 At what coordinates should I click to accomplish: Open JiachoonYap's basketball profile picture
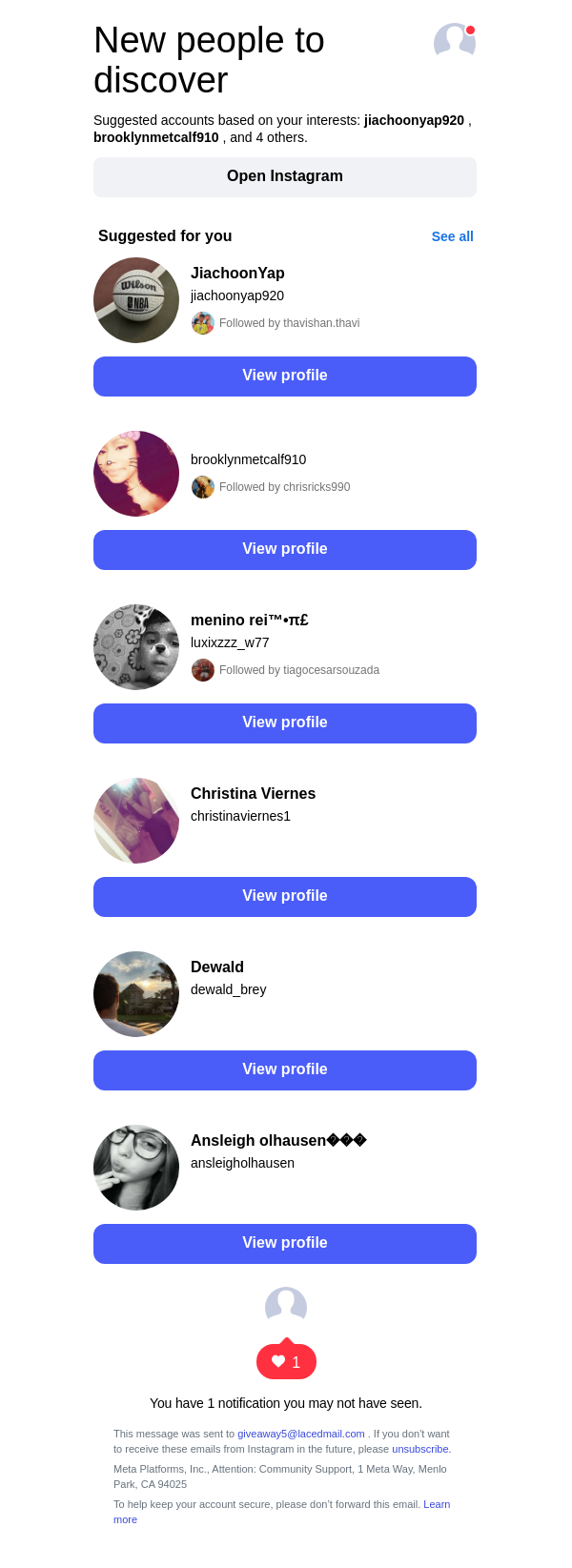coord(136,300)
